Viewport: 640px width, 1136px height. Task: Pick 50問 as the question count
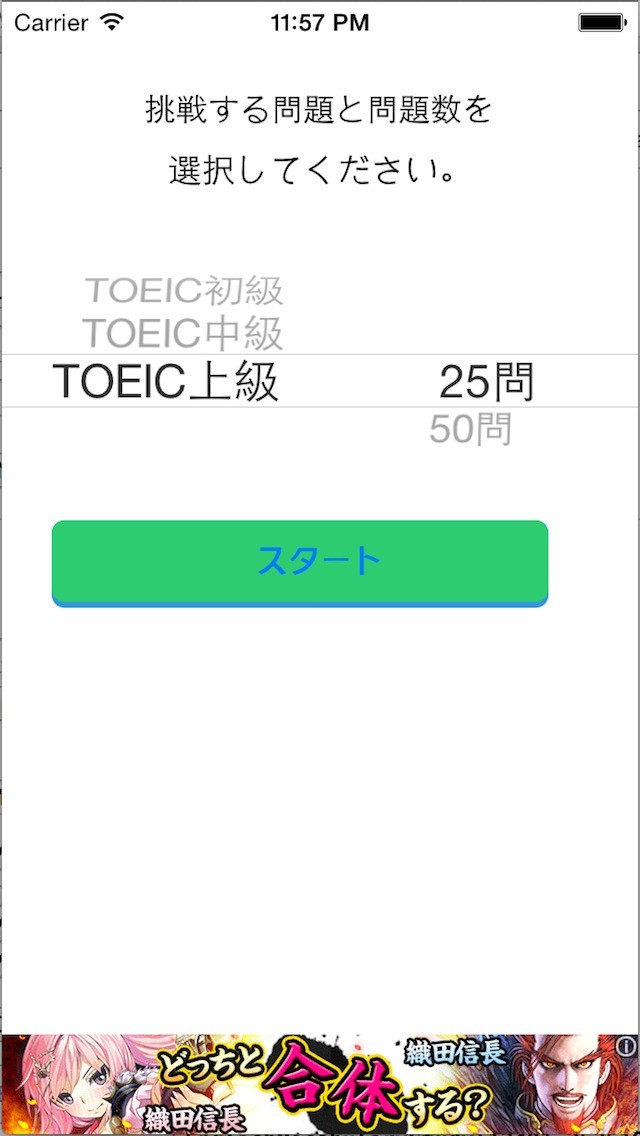click(471, 430)
